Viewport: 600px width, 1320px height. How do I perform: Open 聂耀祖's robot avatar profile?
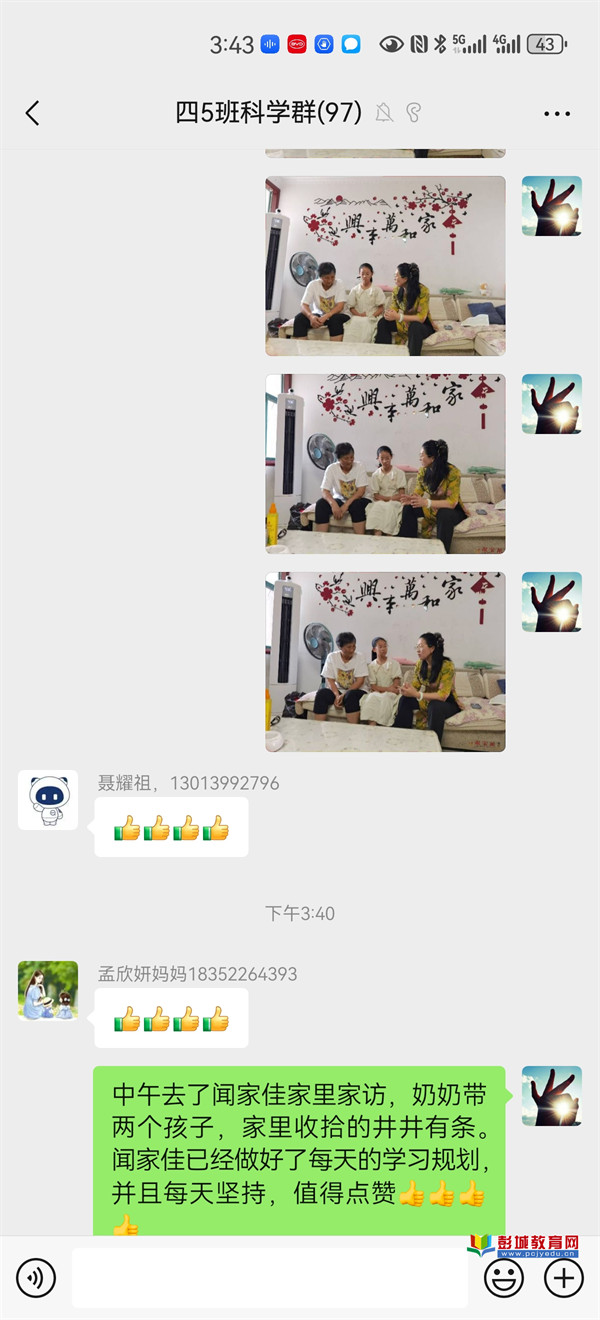[48, 800]
